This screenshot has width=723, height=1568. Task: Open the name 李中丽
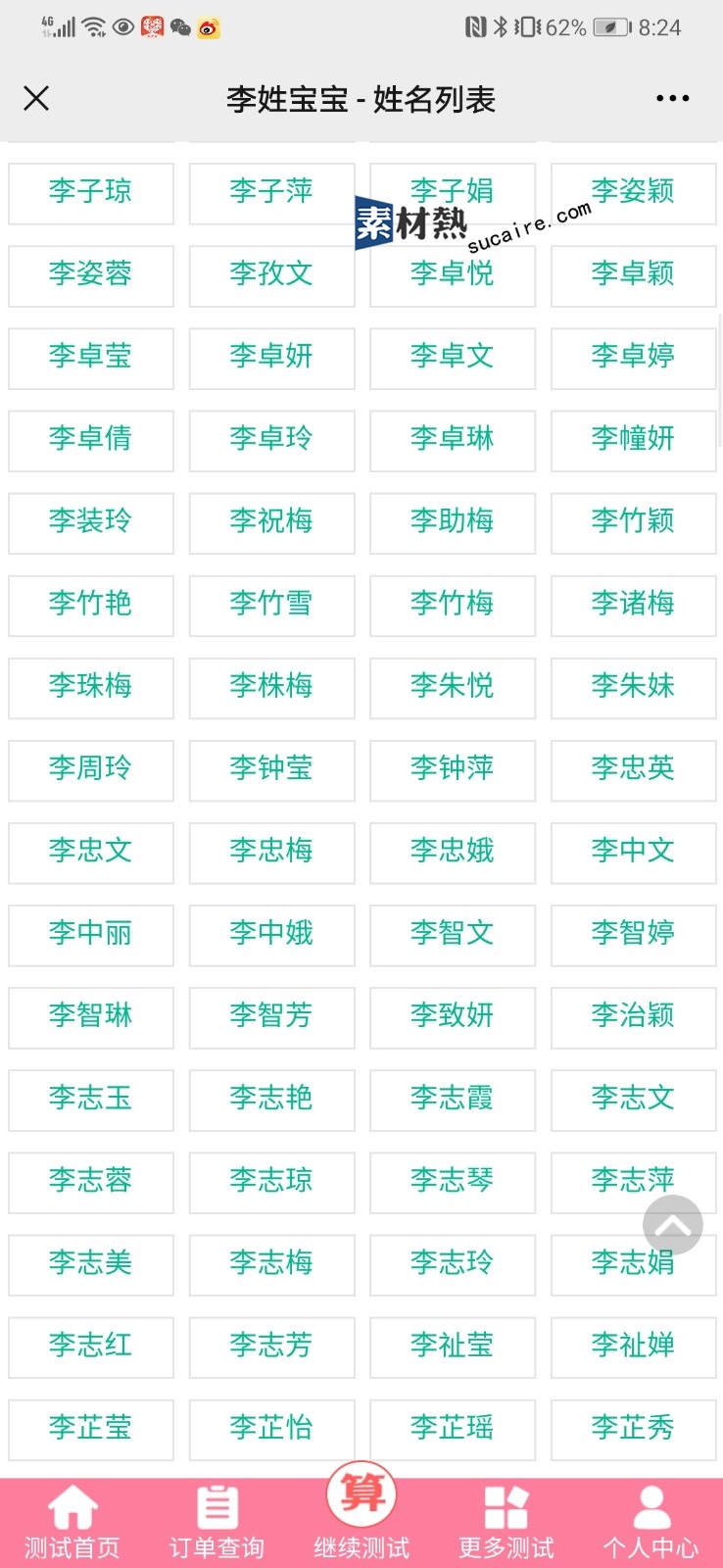tap(91, 934)
